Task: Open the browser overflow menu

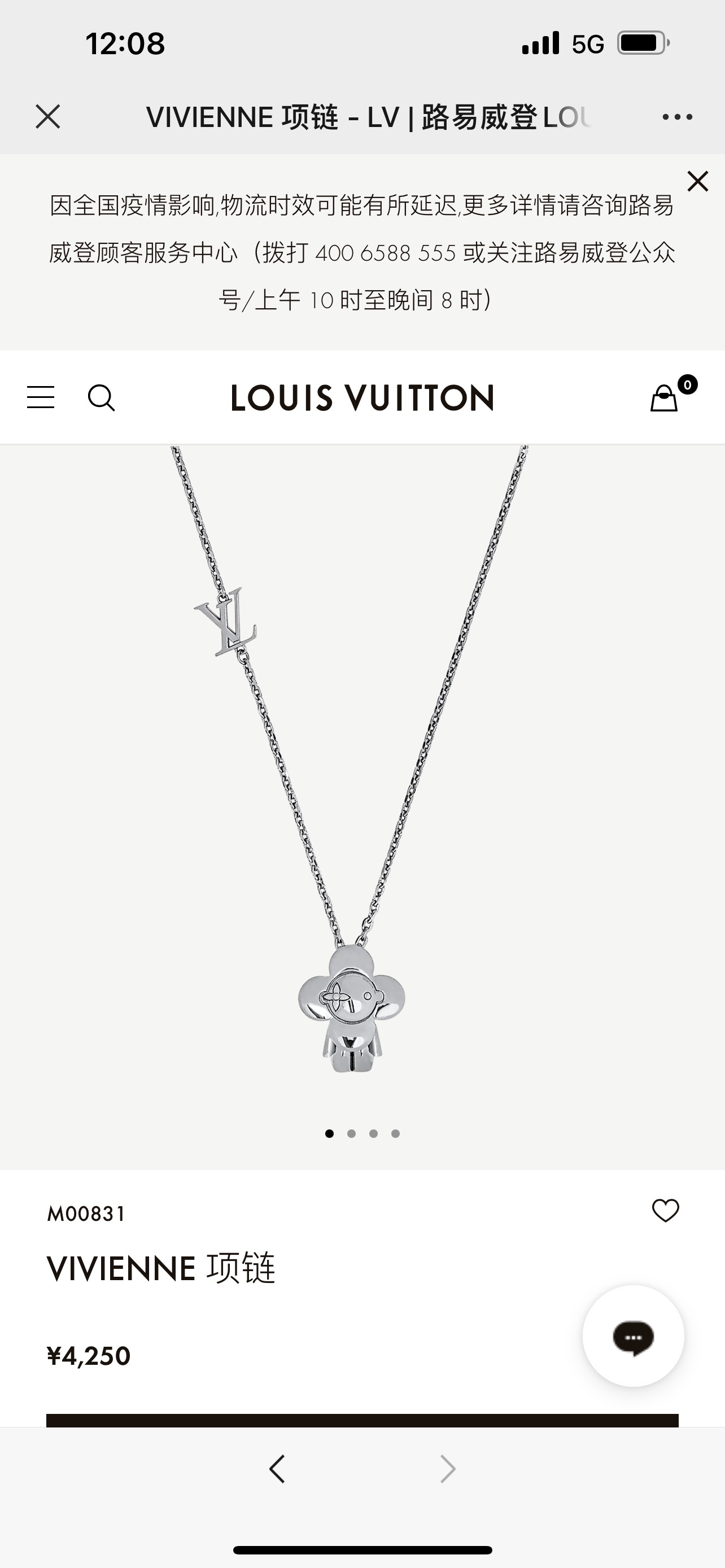Action: click(x=677, y=117)
